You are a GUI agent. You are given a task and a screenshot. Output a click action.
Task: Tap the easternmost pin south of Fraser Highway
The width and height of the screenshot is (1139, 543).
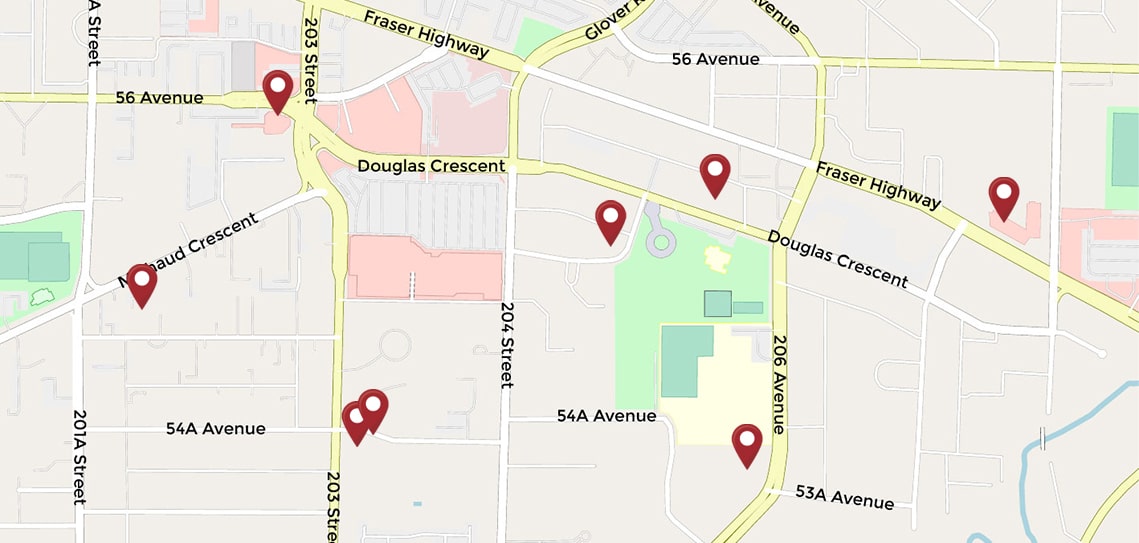pos(1003,195)
